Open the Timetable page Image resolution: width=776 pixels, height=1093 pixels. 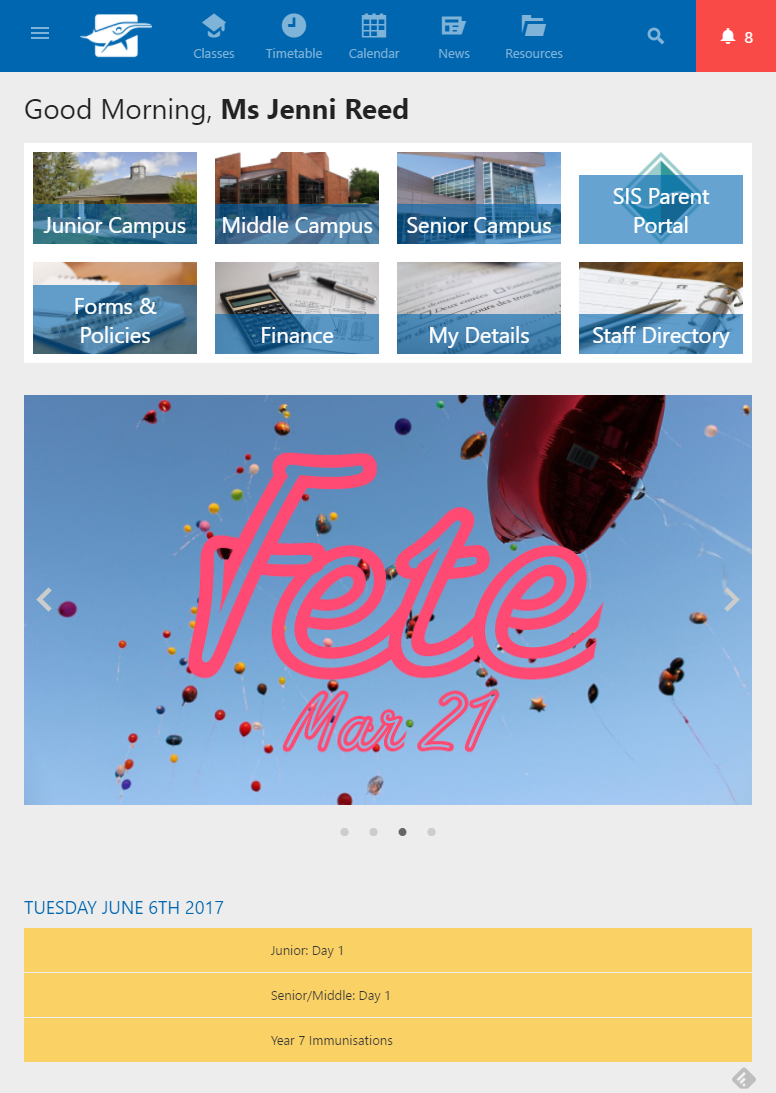[294, 37]
